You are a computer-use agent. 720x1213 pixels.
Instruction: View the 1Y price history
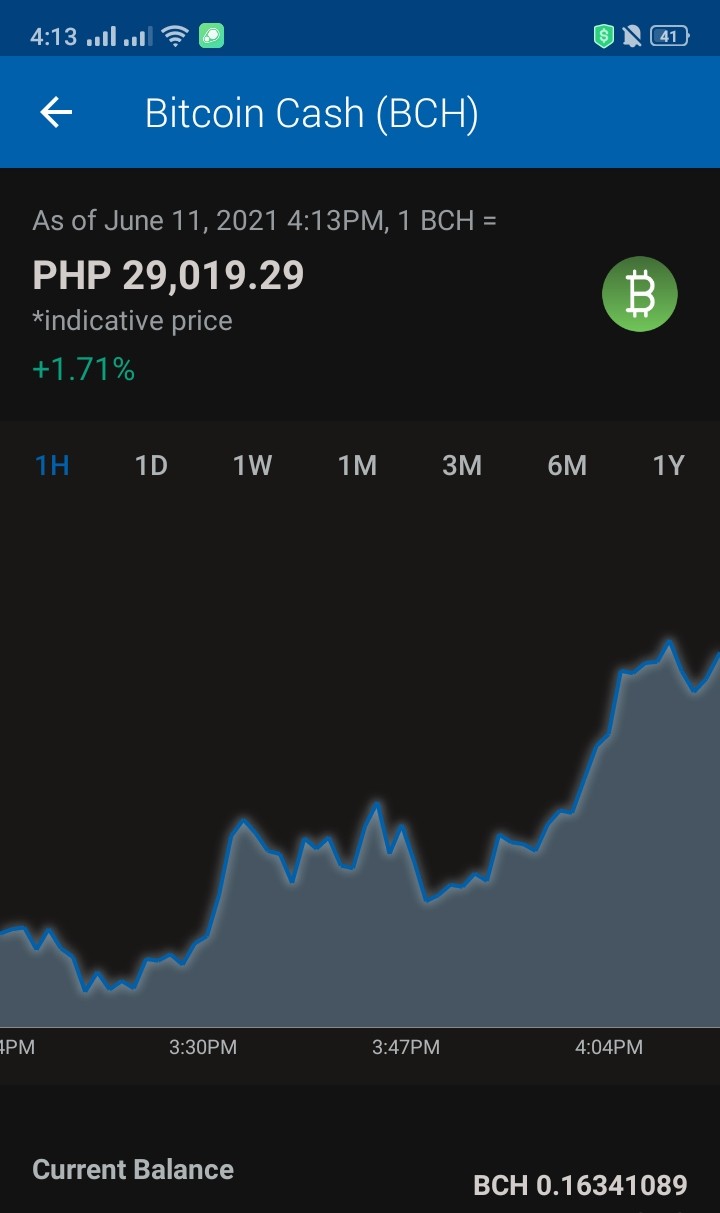click(x=668, y=465)
